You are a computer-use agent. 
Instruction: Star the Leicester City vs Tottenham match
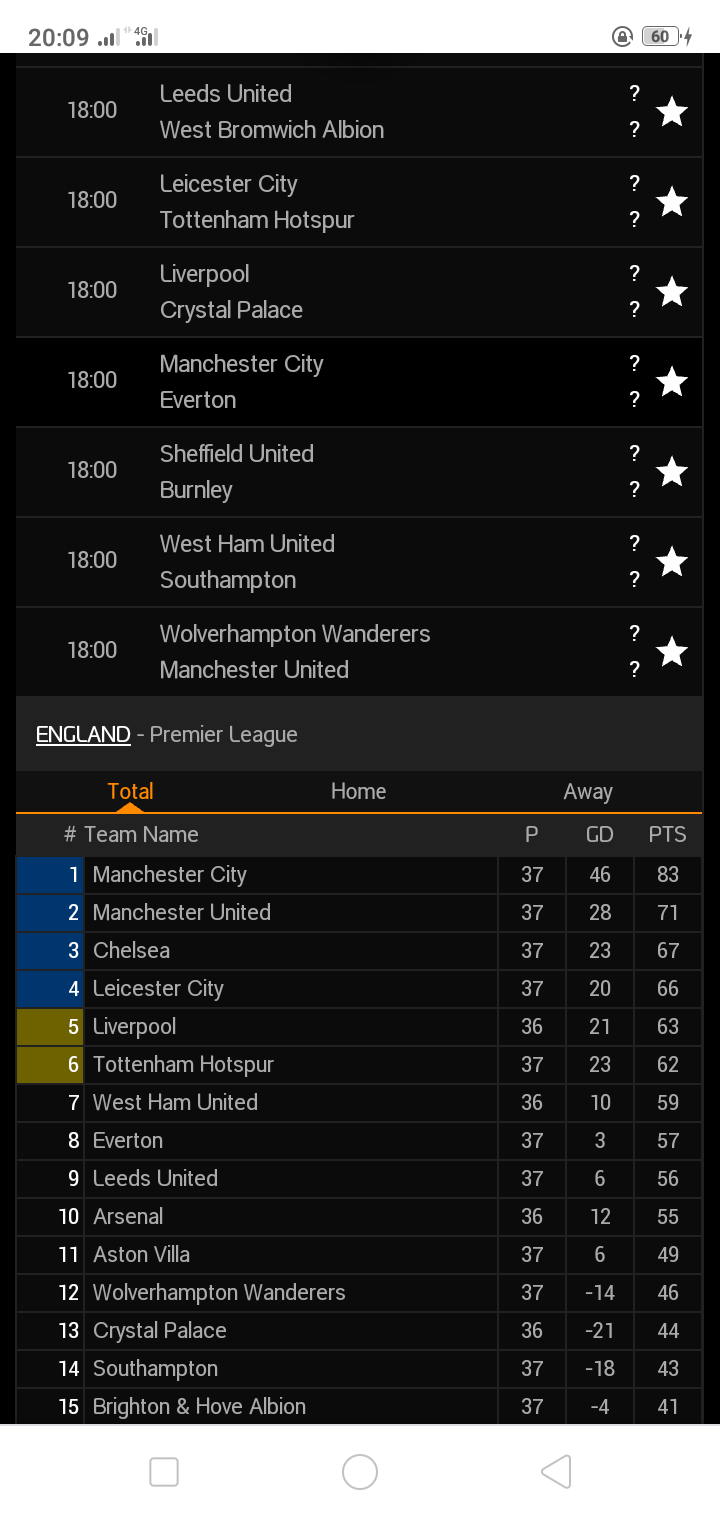pyautogui.click(x=672, y=202)
